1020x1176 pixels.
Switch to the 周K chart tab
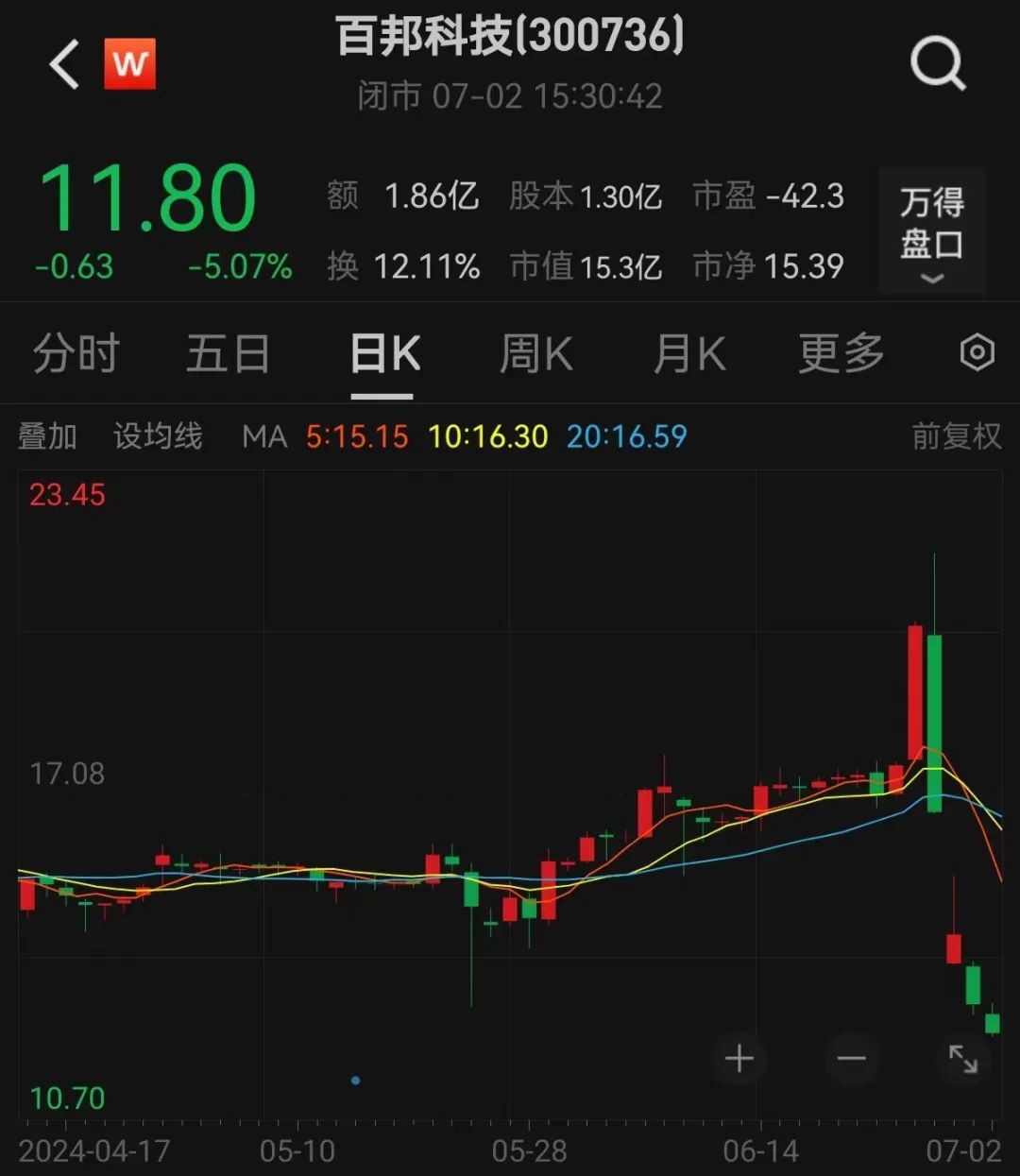[x=535, y=355]
